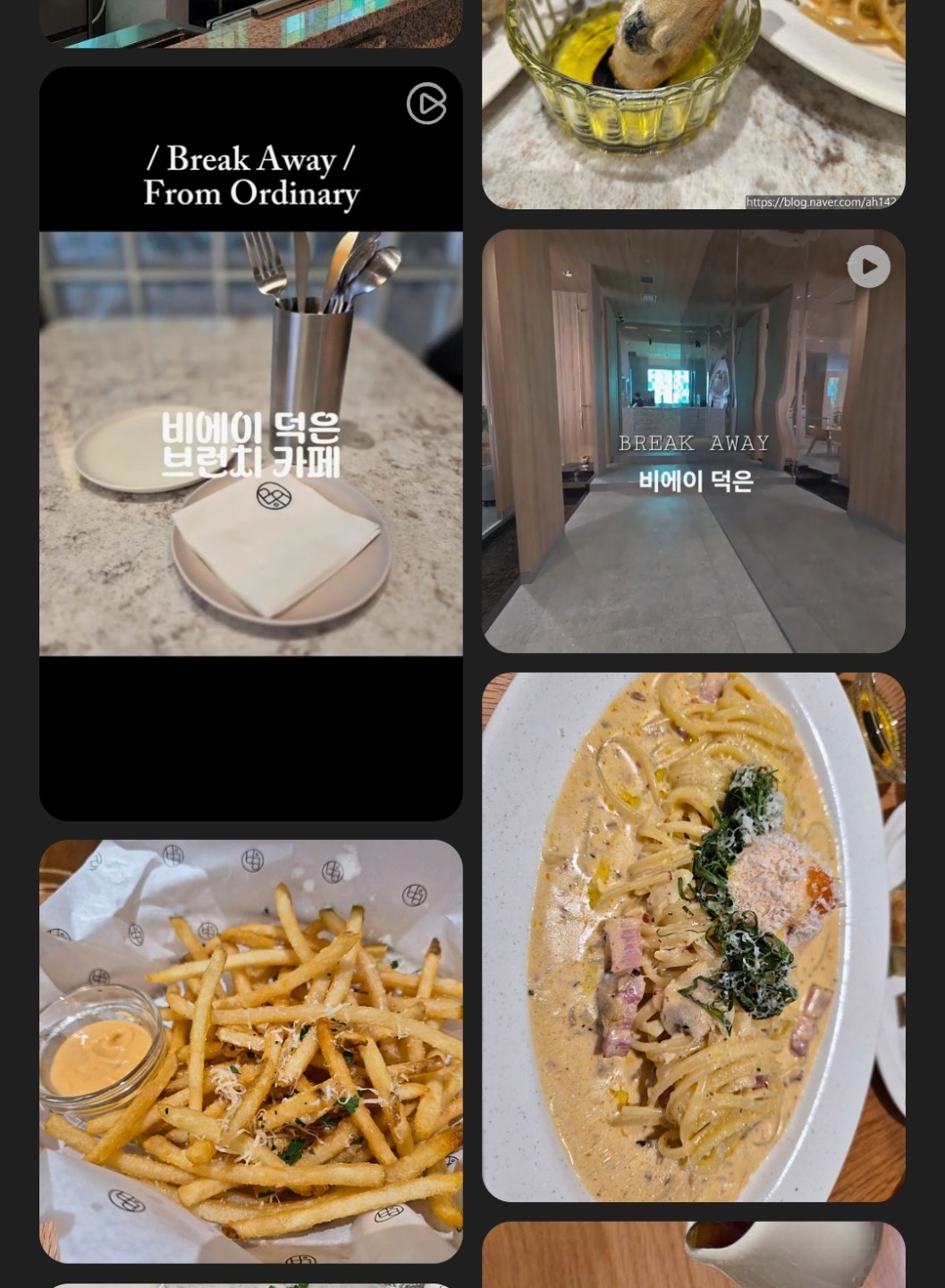The height and width of the screenshot is (1288, 945).
Task: Open the glass-walled hallway video thumbnail
Action: [x=693, y=441]
